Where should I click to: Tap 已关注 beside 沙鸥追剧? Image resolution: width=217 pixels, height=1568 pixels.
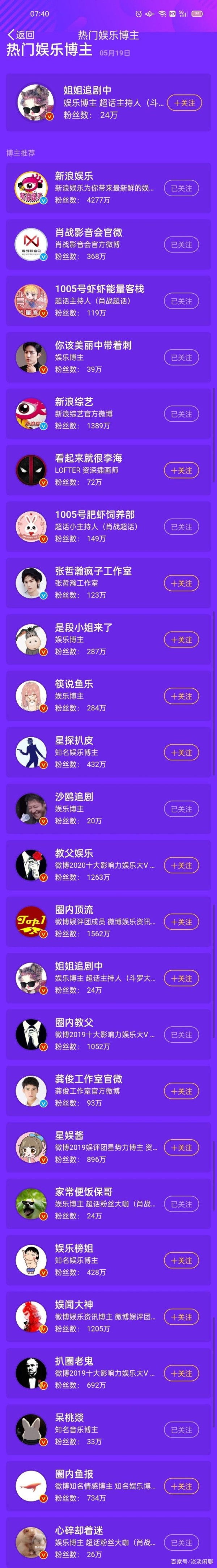point(181,809)
